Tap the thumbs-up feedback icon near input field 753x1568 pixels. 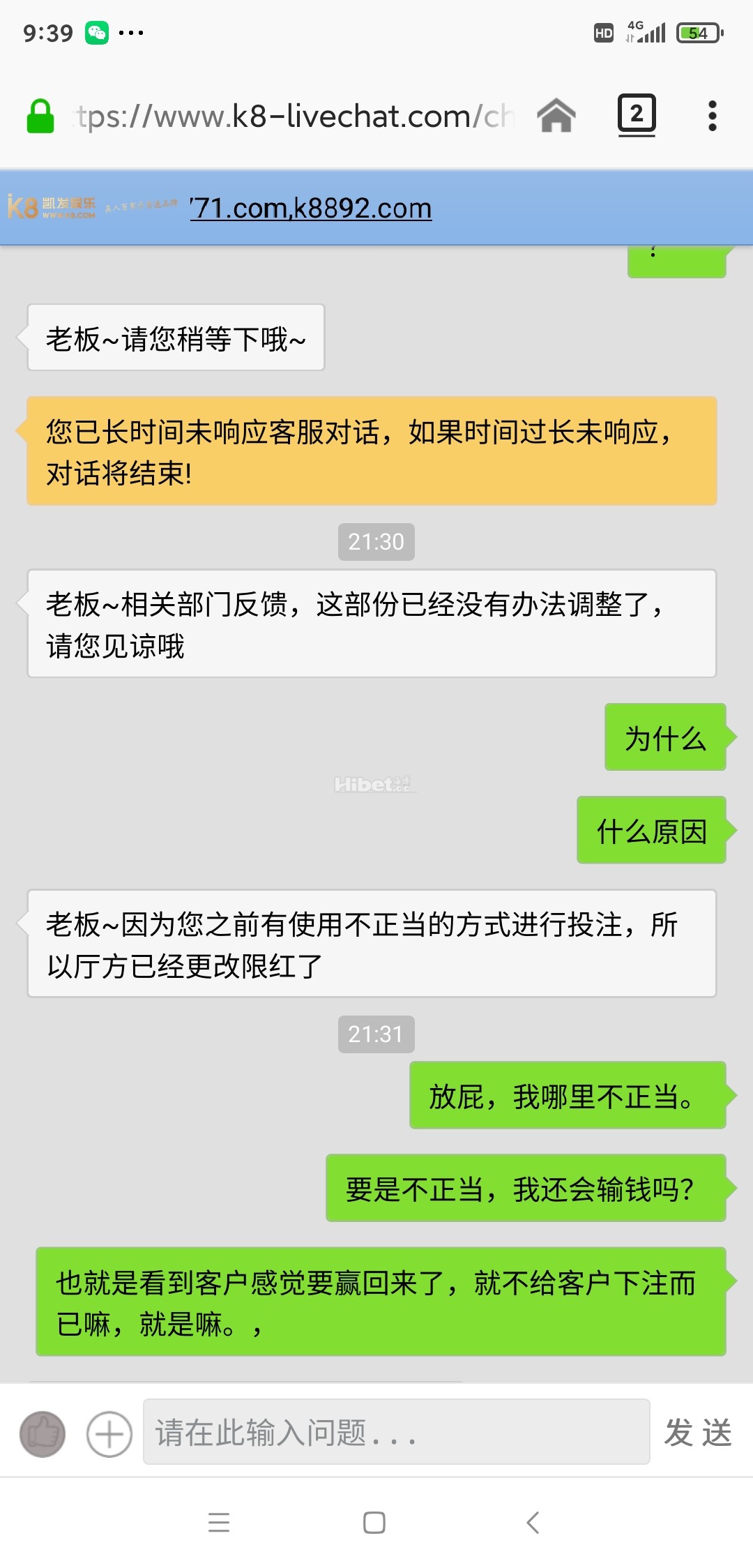point(43,1434)
